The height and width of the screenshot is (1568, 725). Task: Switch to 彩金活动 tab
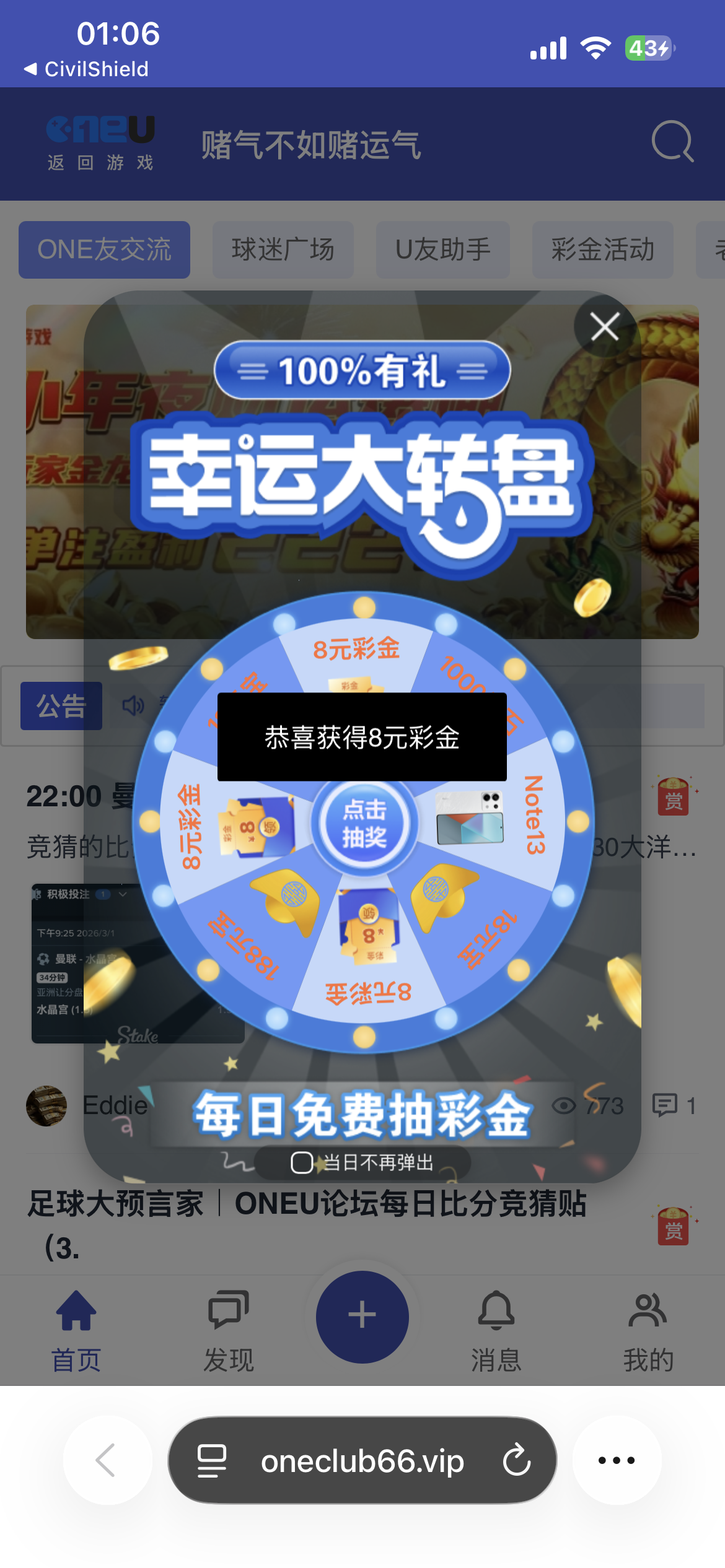click(x=602, y=250)
